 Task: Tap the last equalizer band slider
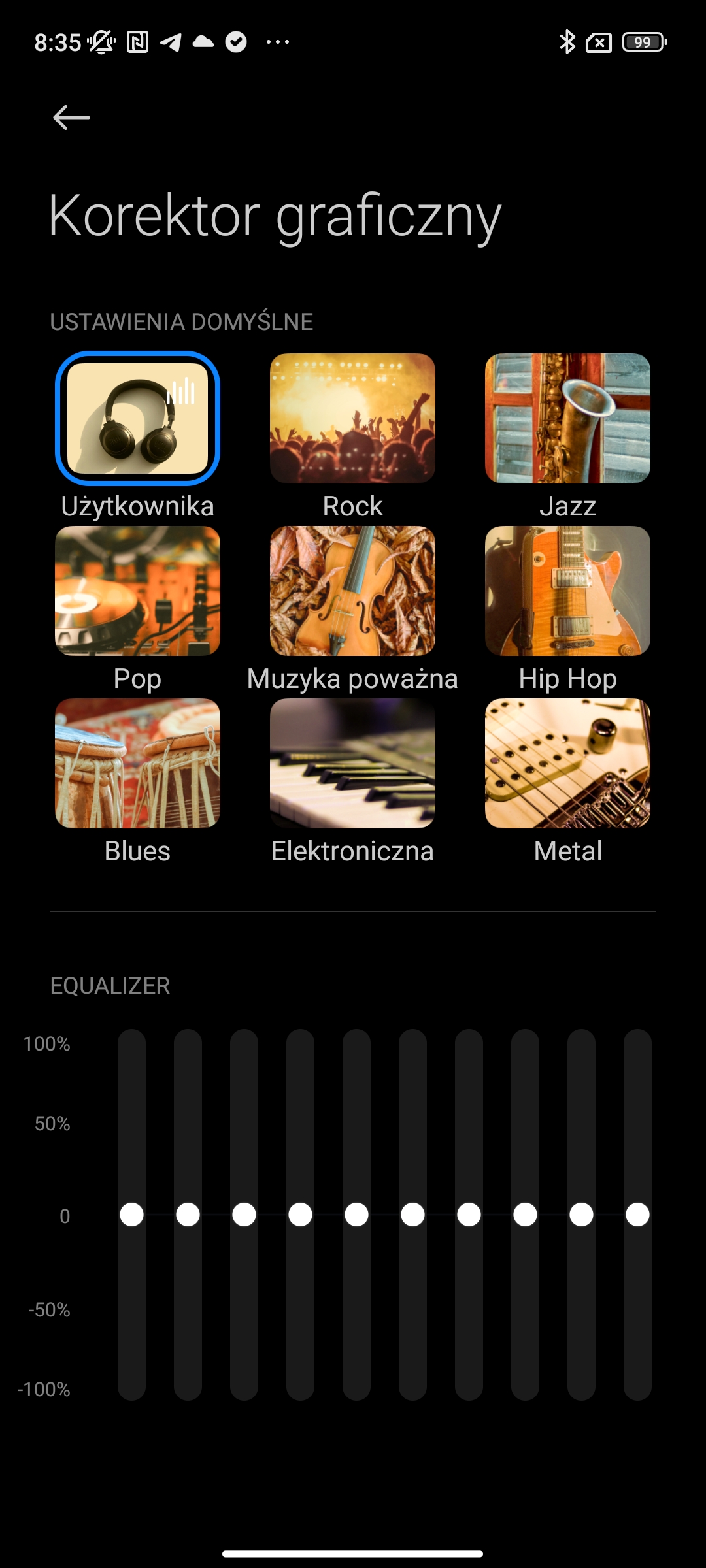pyautogui.click(x=637, y=1215)
